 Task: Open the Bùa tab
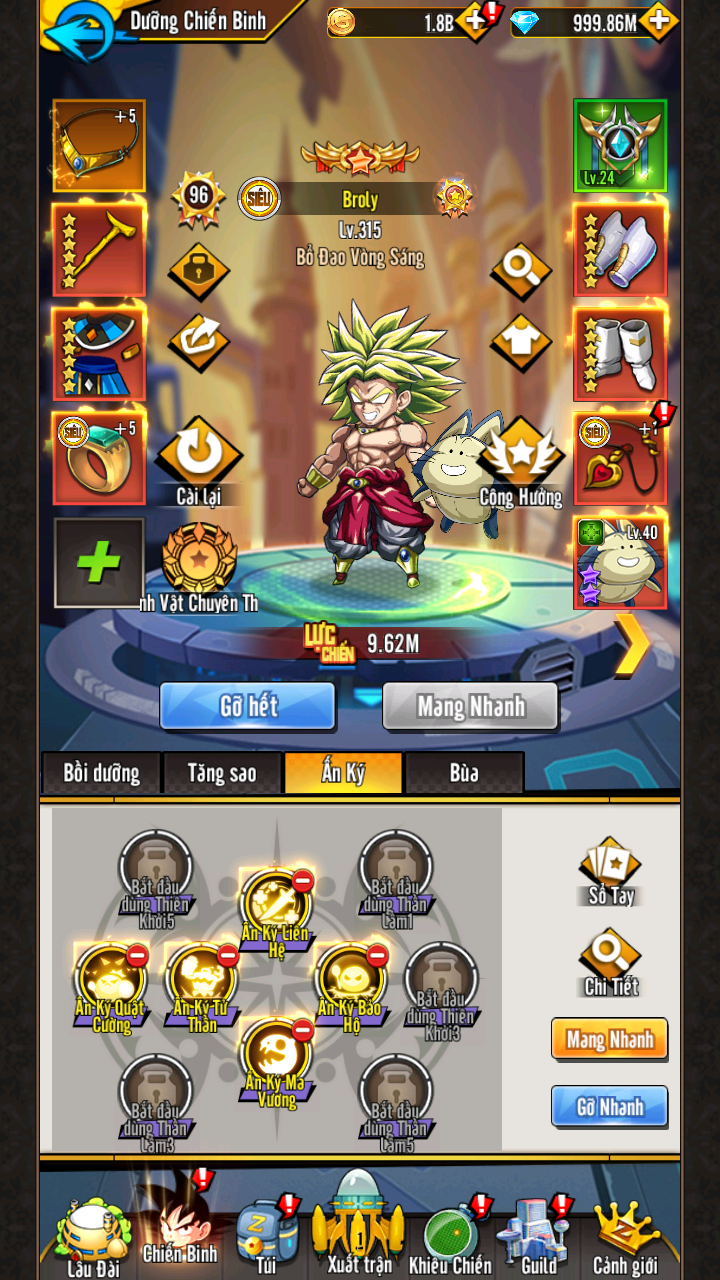[x=464, y=773]
